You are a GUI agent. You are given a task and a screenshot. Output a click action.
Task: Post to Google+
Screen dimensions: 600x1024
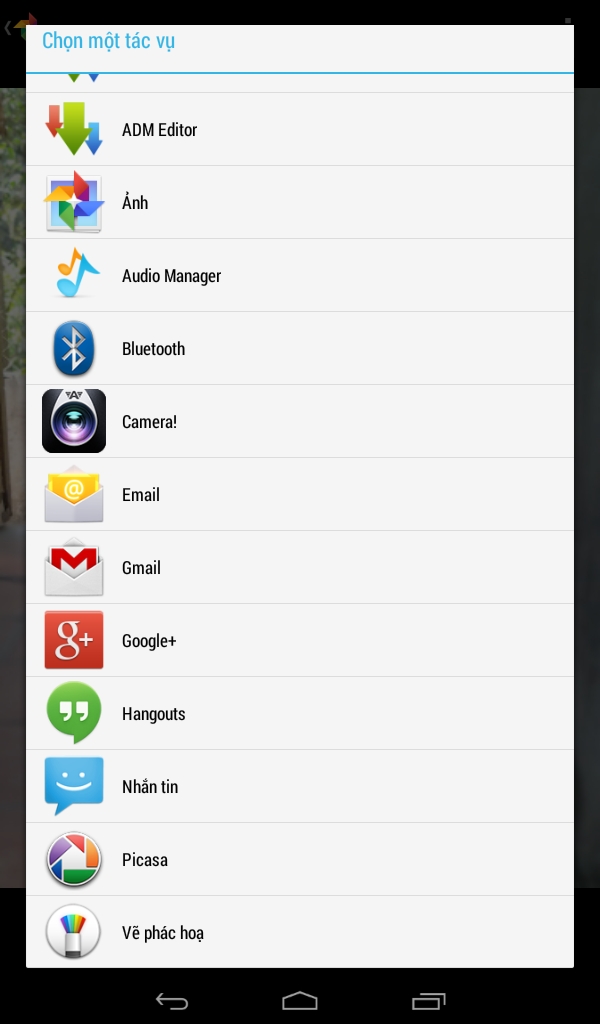pos(300,641)
